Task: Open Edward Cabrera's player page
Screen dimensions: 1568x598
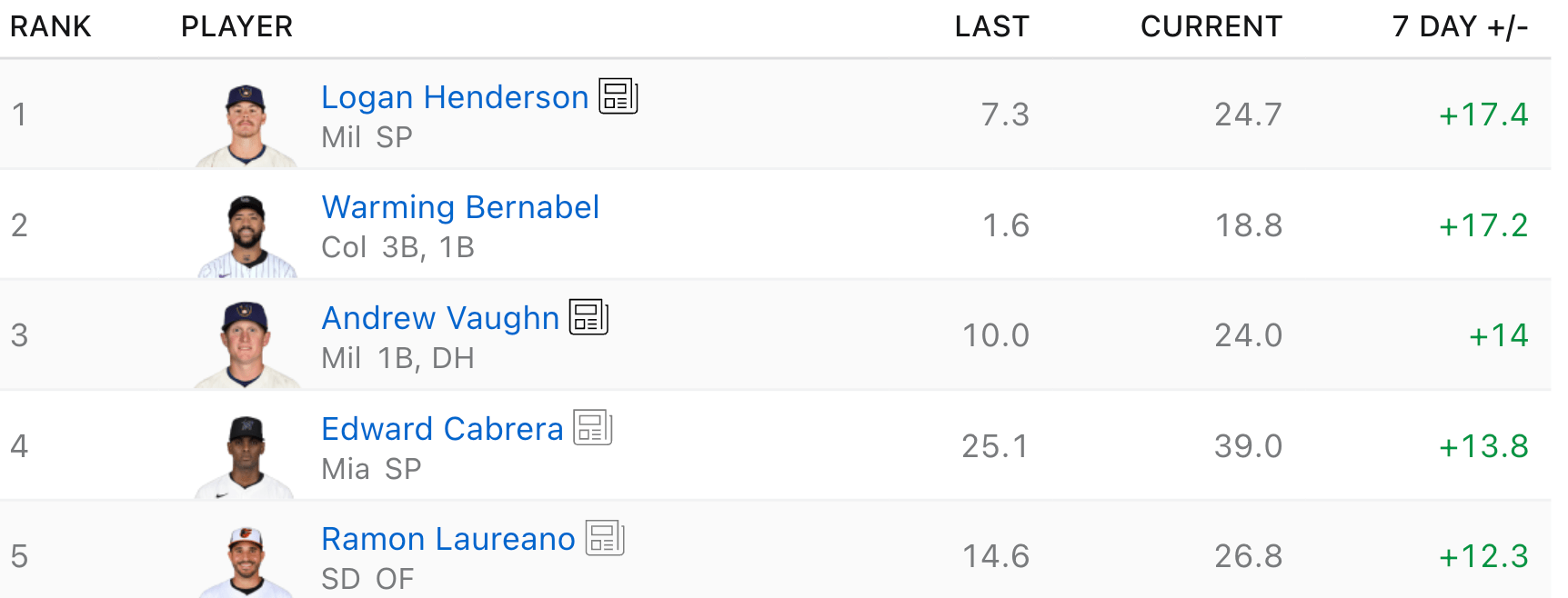Action: [442, 429]
